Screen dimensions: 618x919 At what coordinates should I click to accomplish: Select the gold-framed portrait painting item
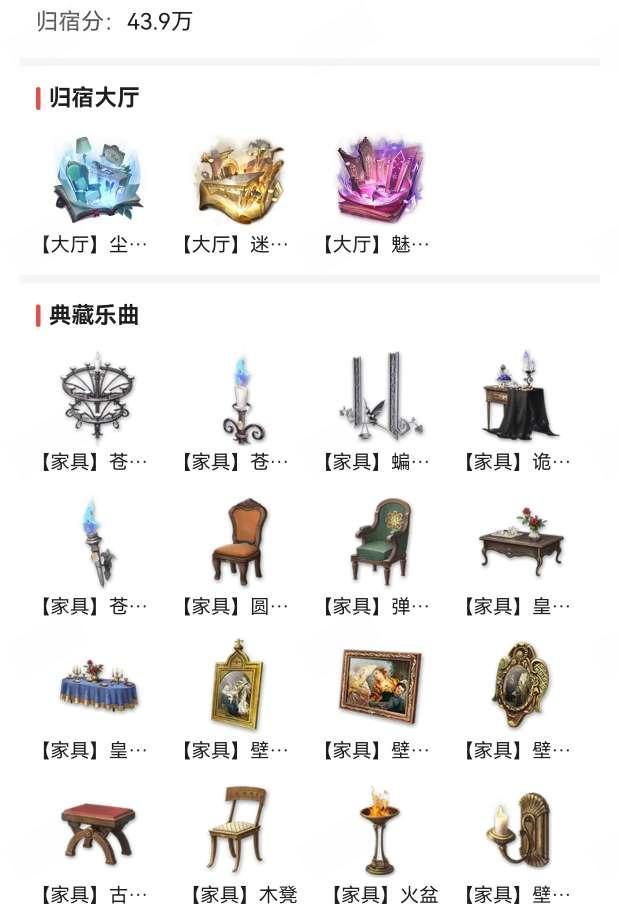click(x=238, y=687)
